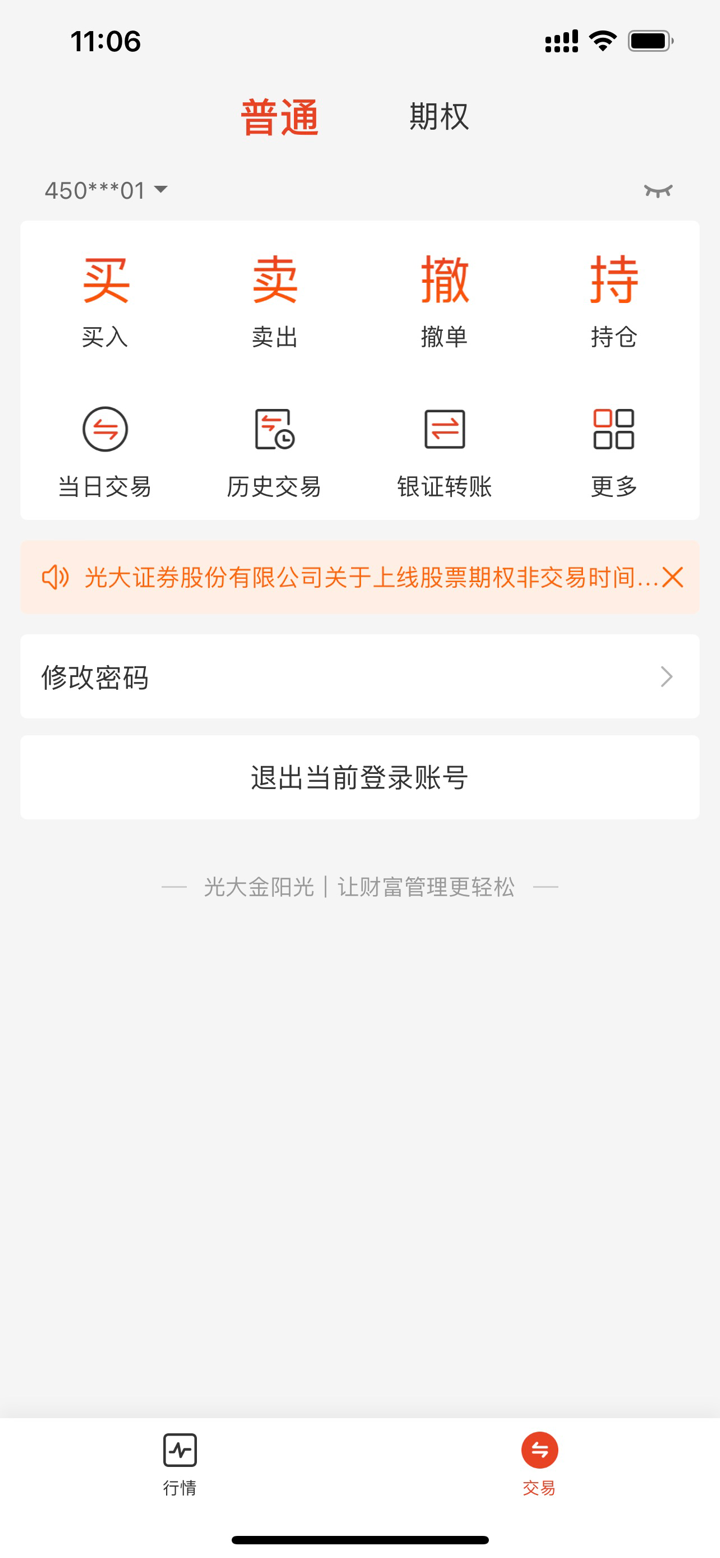This screenshot has height=1558, width=720.
Task: Open the 持仓 positions icon
Action: coord(613,281)
